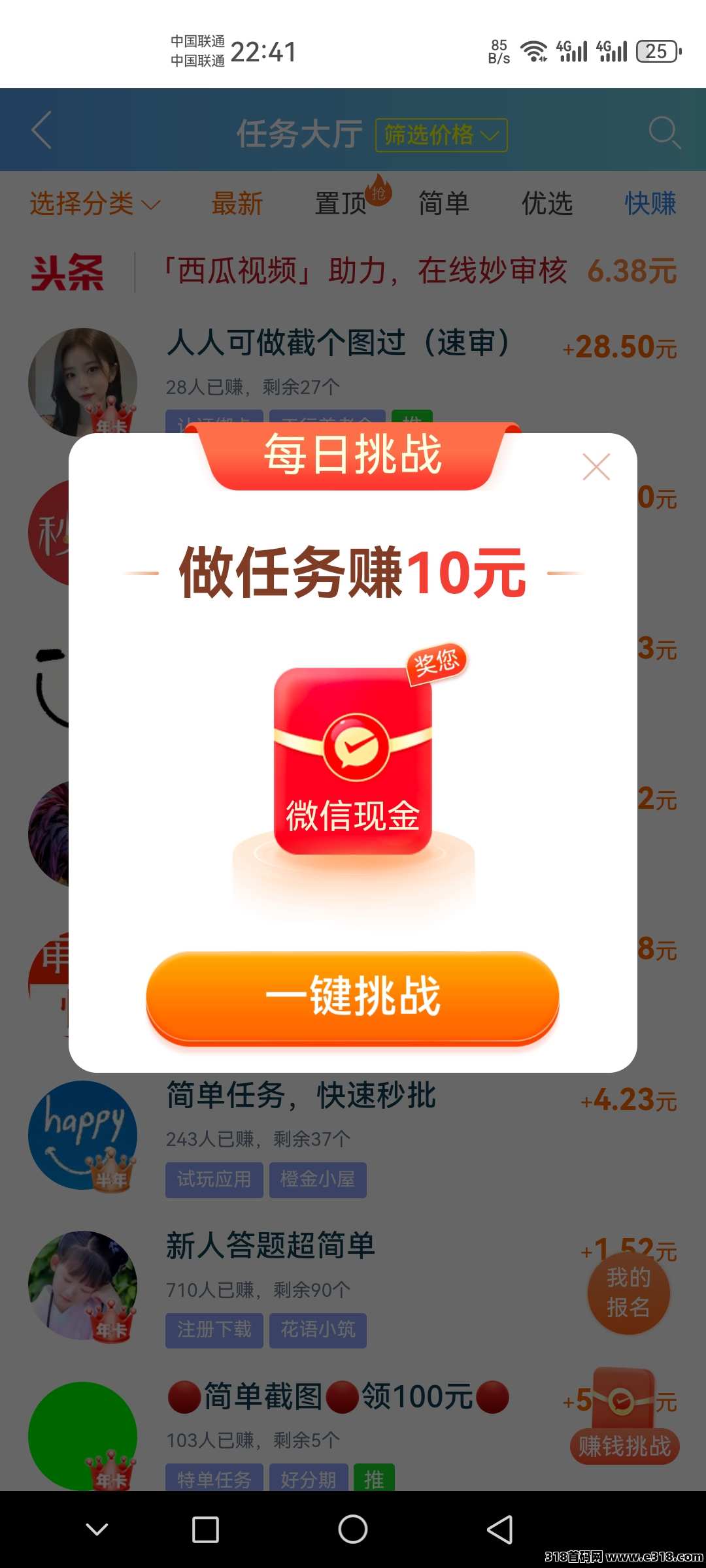
Task: Tap the 赚钱挑战 floating button
Action: [x=624, y=1446]
